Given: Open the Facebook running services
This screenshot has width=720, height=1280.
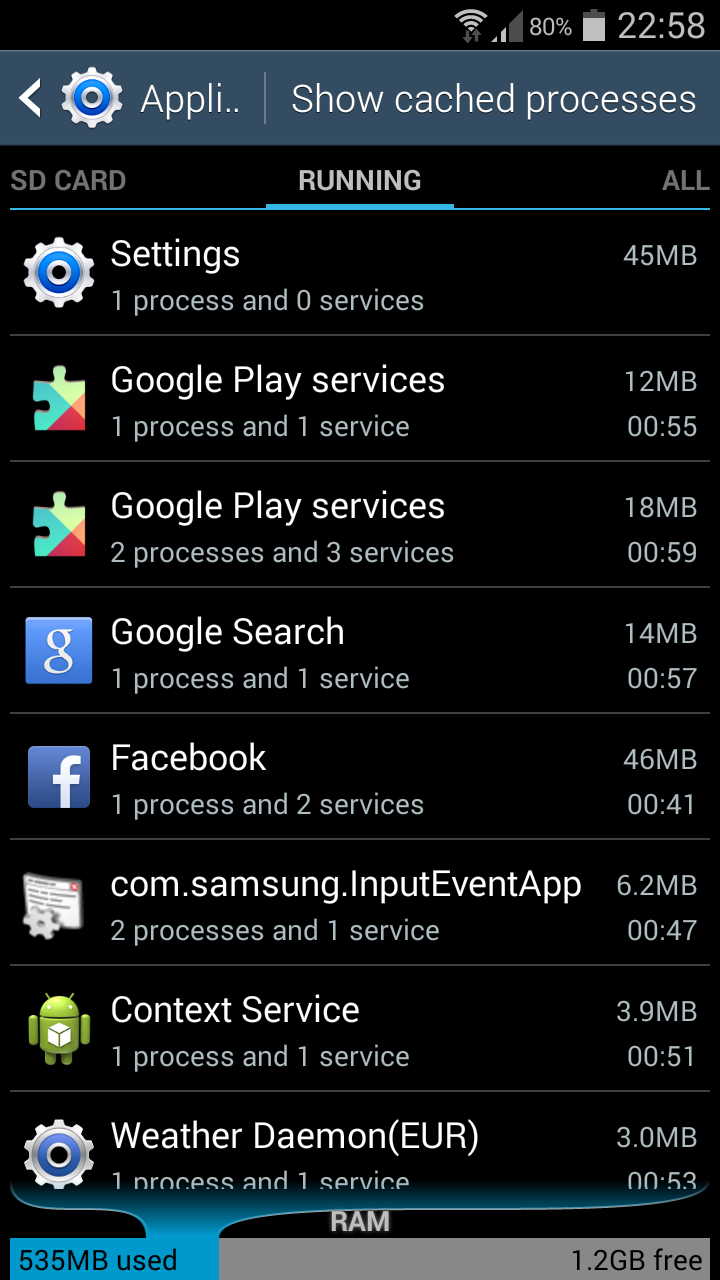Looking at the screenshot, I should pos(360,777).
